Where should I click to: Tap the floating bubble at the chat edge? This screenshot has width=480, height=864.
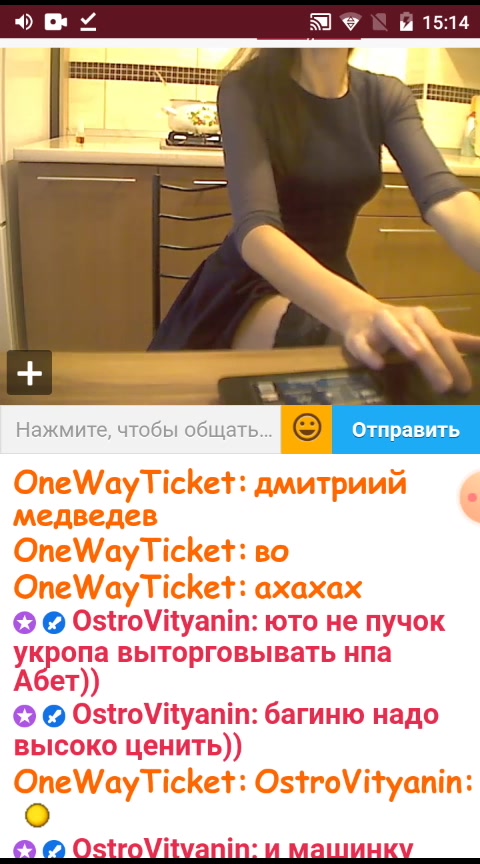470,498
